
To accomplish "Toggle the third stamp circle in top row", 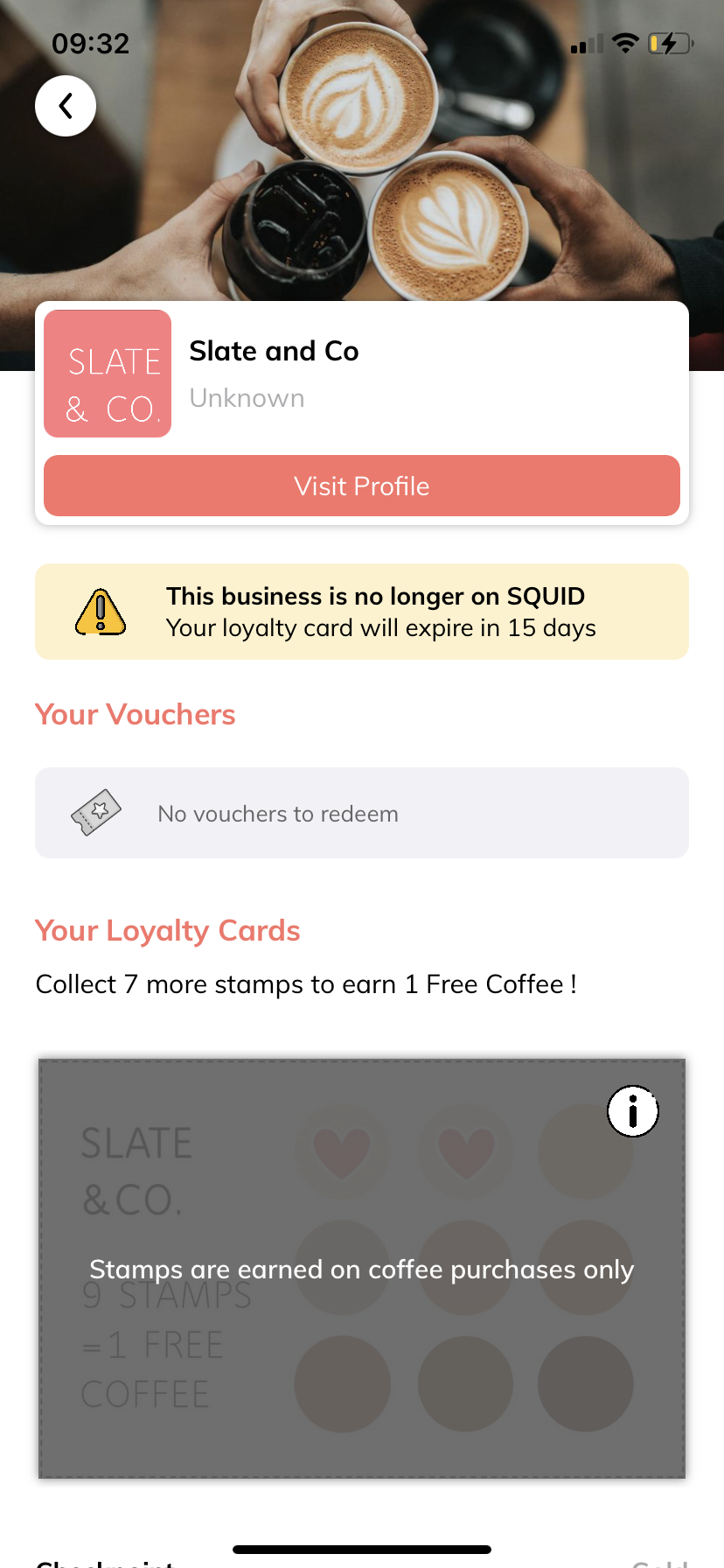I will pyautogui.click(x=585, y=1150).
